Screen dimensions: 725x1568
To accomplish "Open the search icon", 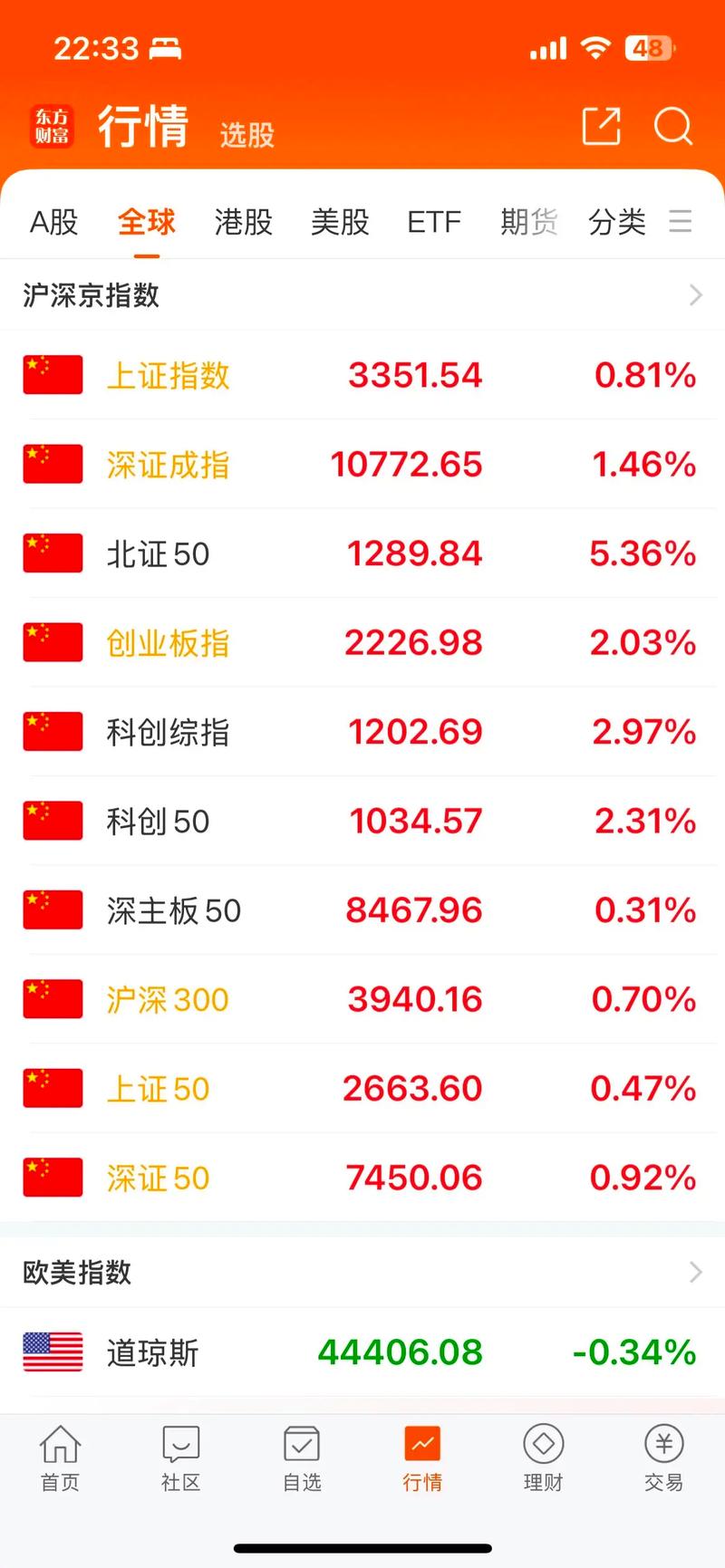I will click(x=672, y=127).
